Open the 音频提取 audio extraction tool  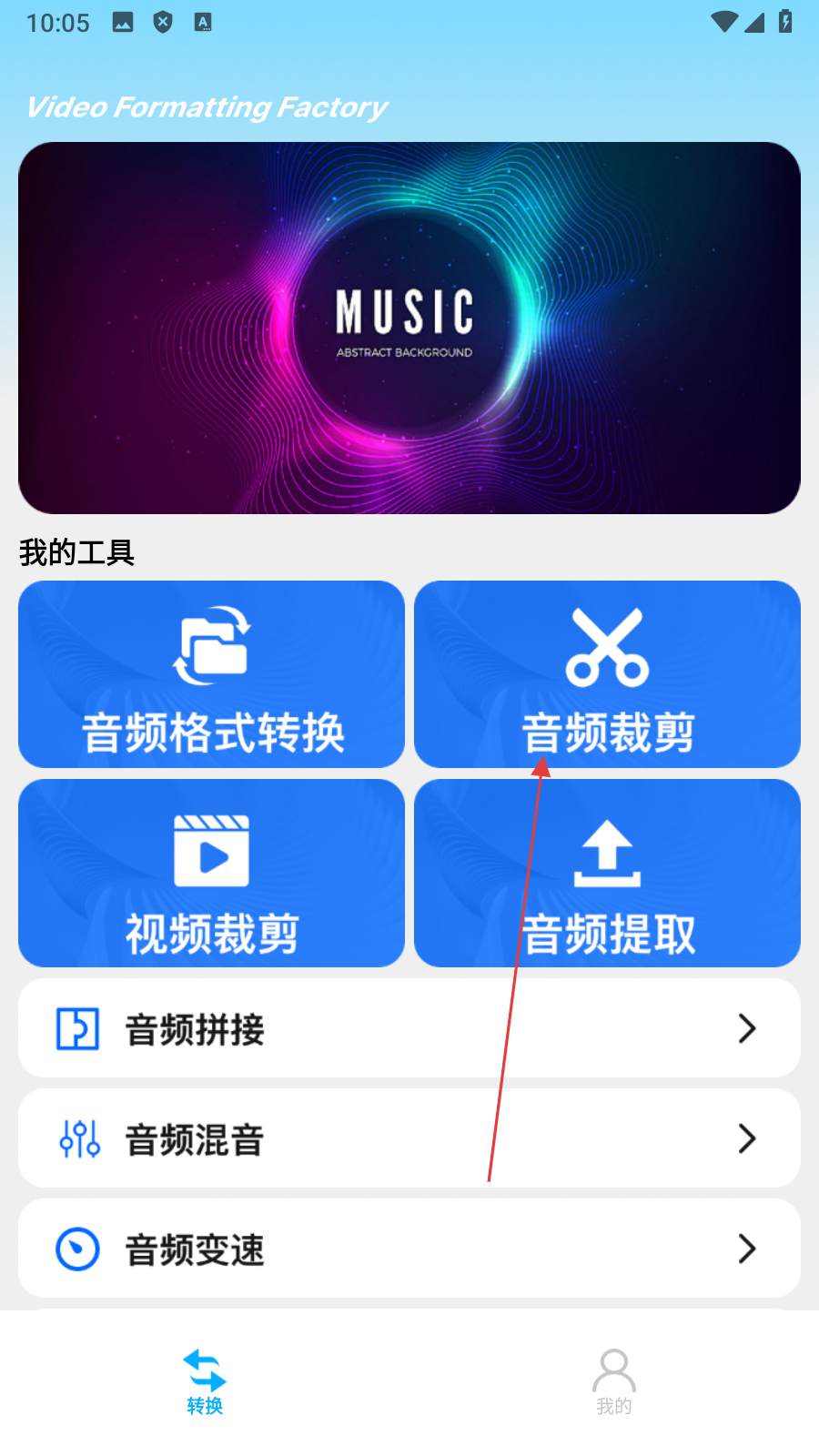tap(607, 873)
